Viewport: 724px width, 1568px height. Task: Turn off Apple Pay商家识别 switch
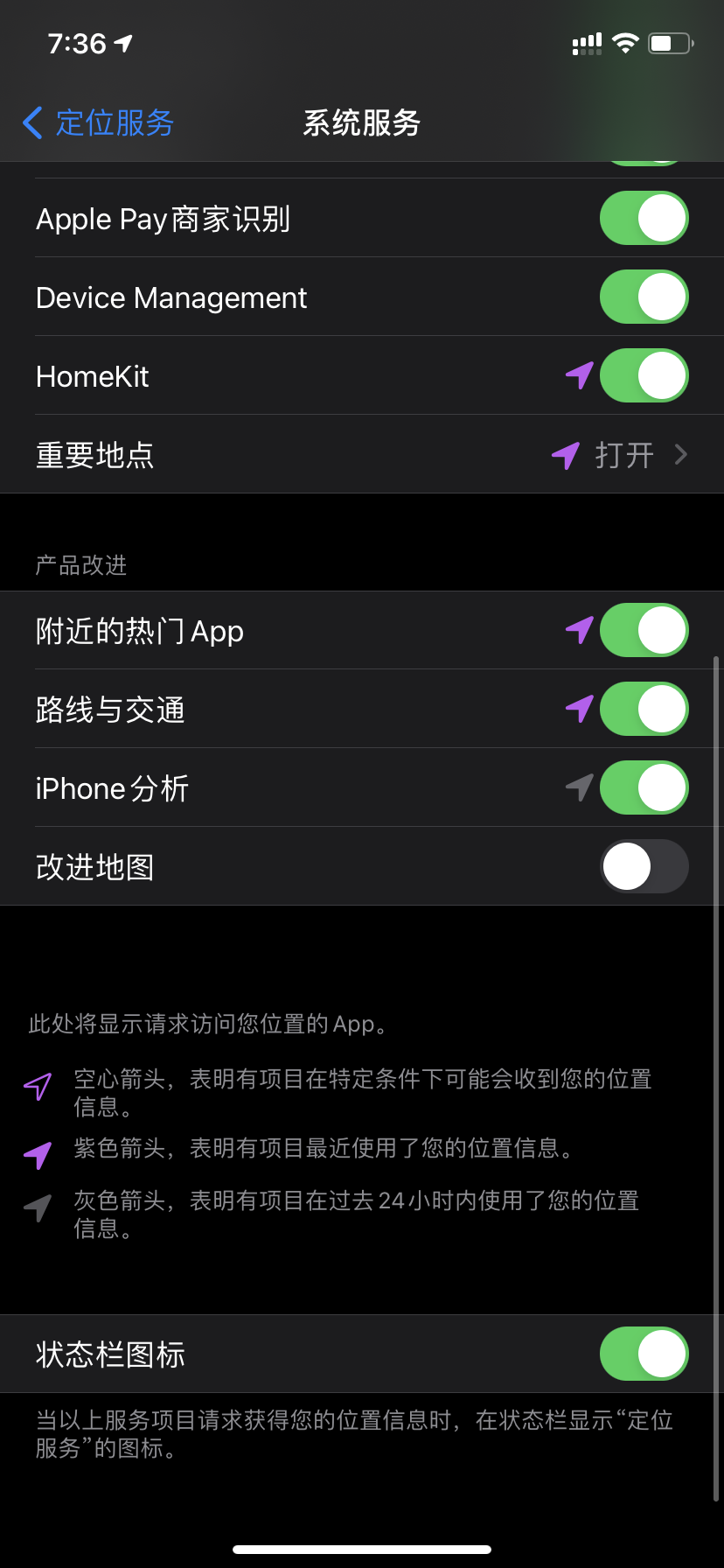[x=644, y=218]
